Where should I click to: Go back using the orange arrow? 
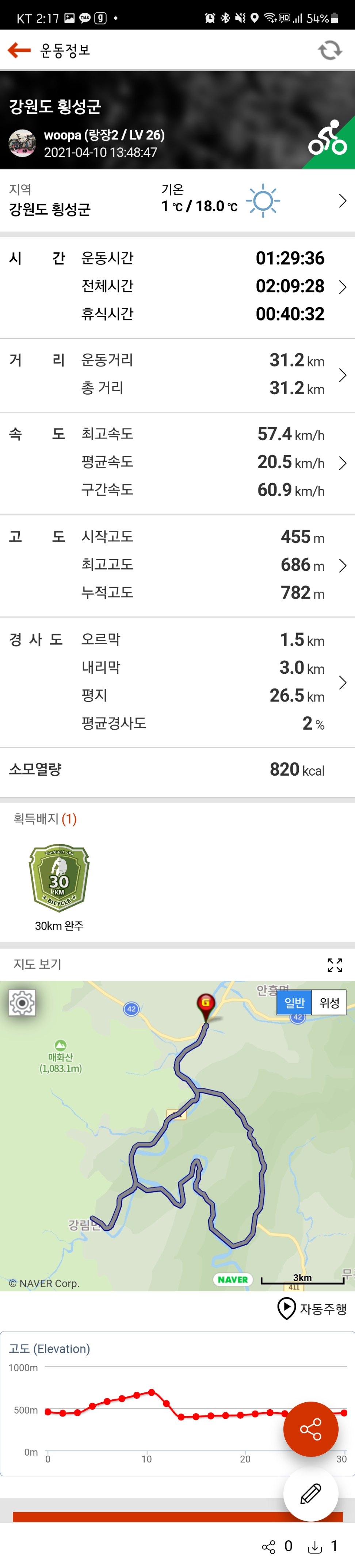tap(19, 50)
